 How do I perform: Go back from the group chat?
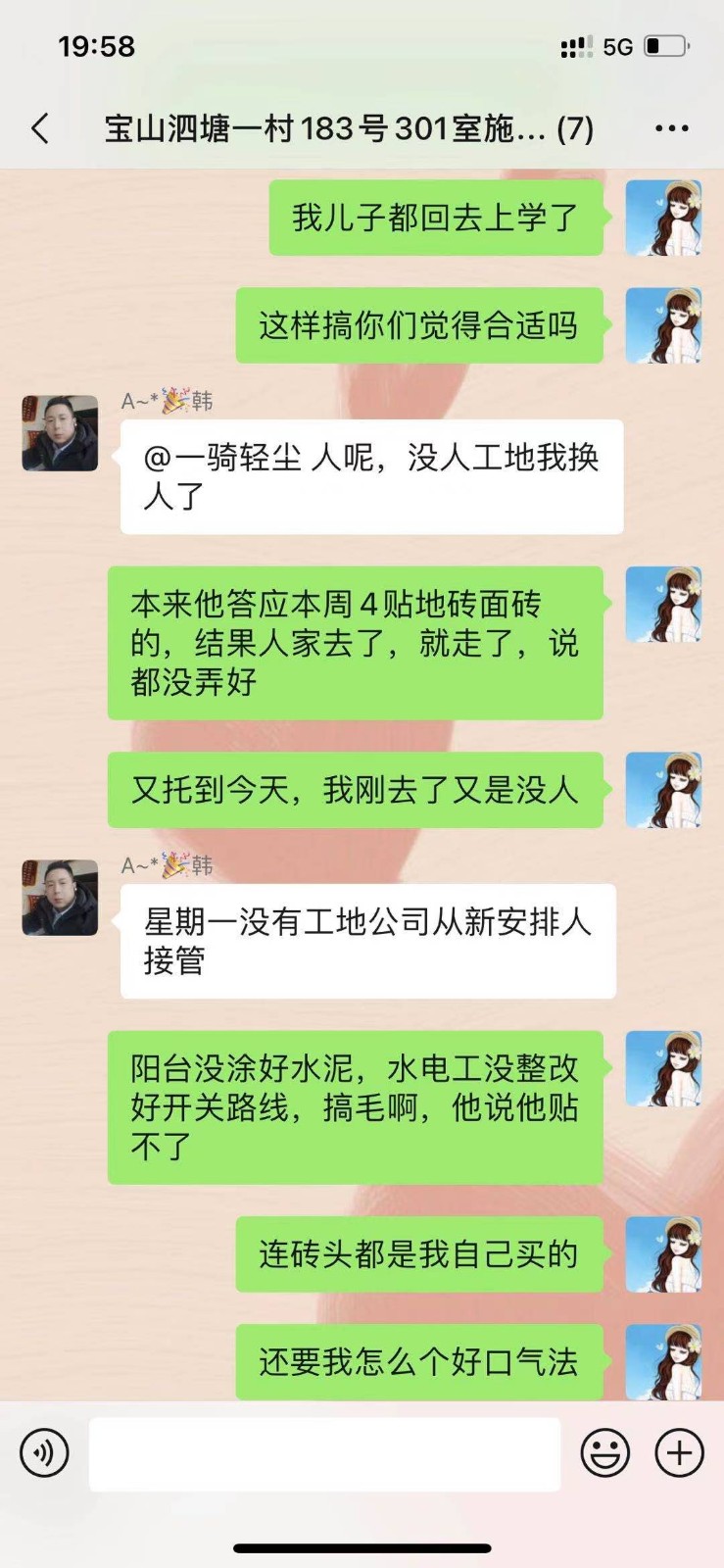[40, 128]
